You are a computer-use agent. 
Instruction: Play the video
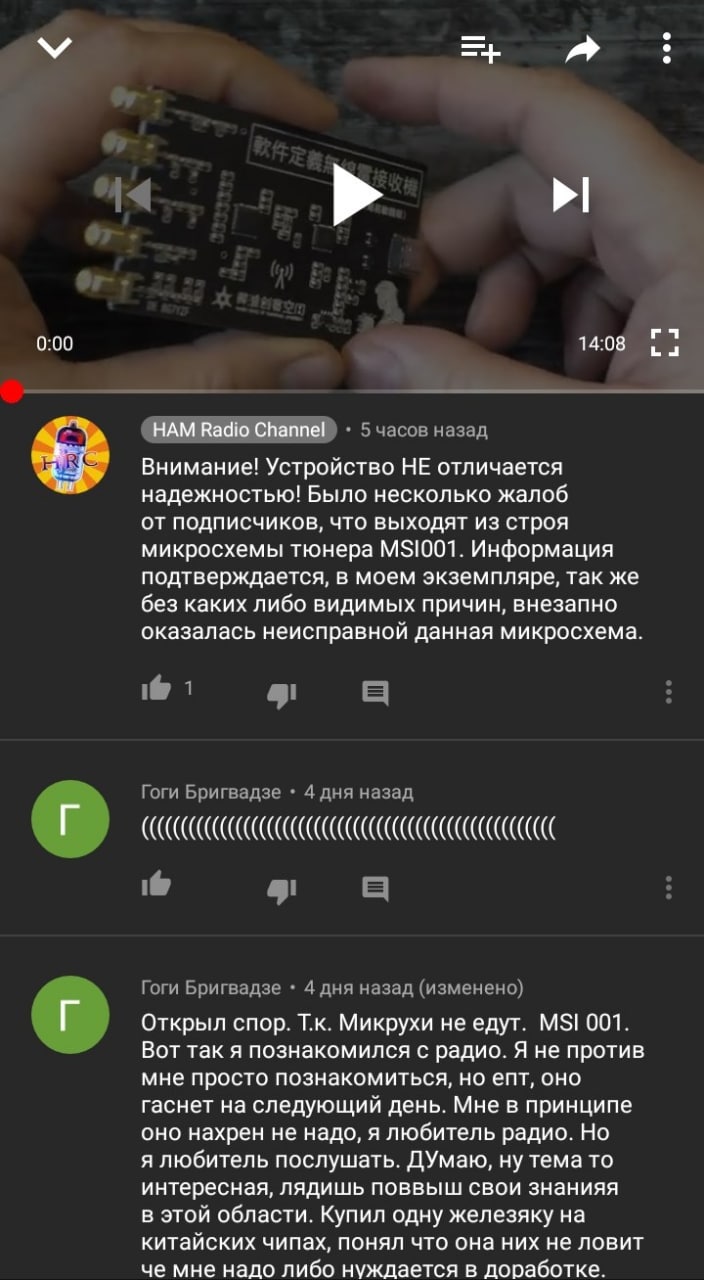355,195
